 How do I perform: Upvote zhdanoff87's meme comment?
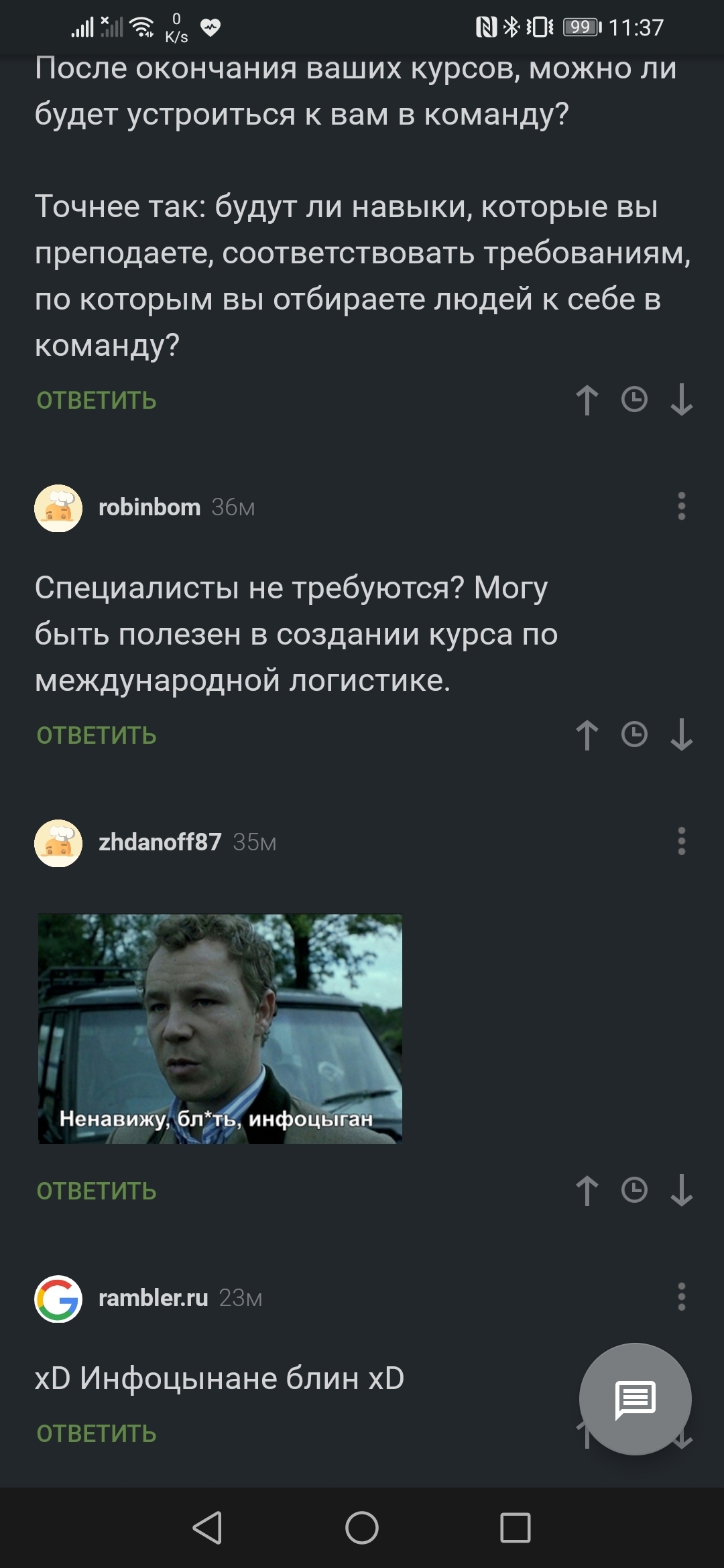point(587,1191)
